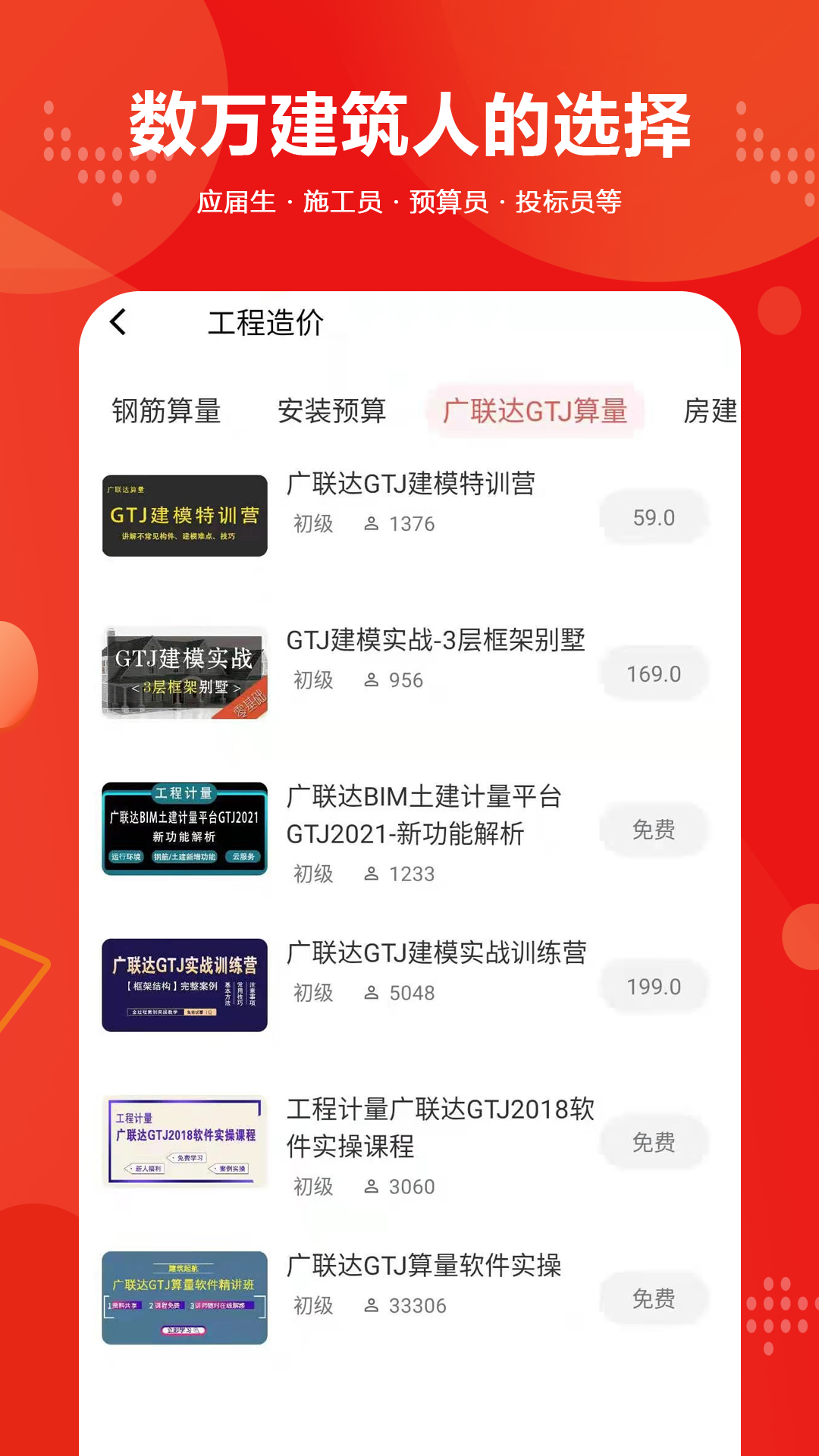
Task: Click the person icon beside 1233
Action: click(x=372, y=873)
